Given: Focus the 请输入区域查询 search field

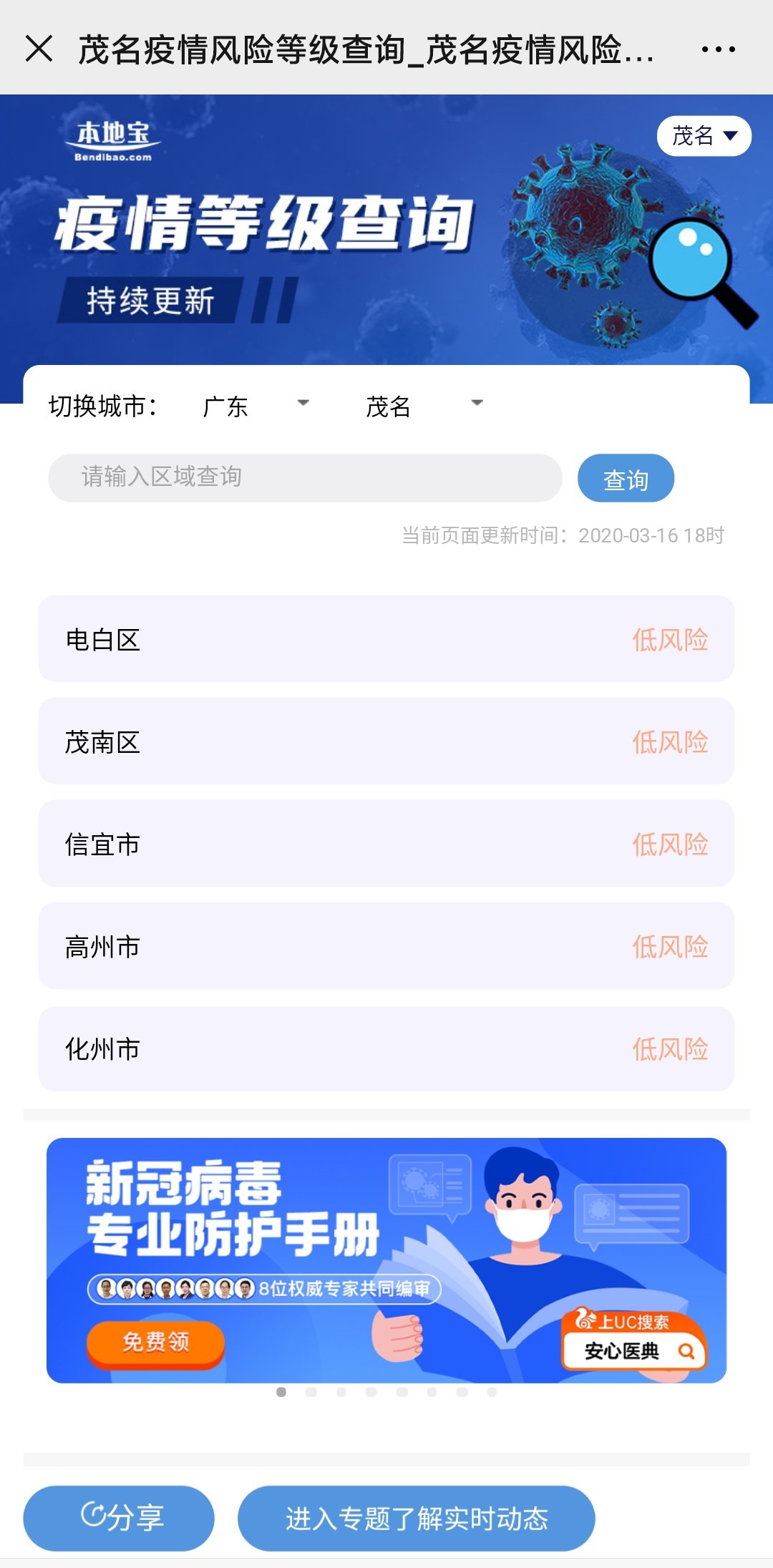Looking at the screenshot, I should [x=304, y=477].
